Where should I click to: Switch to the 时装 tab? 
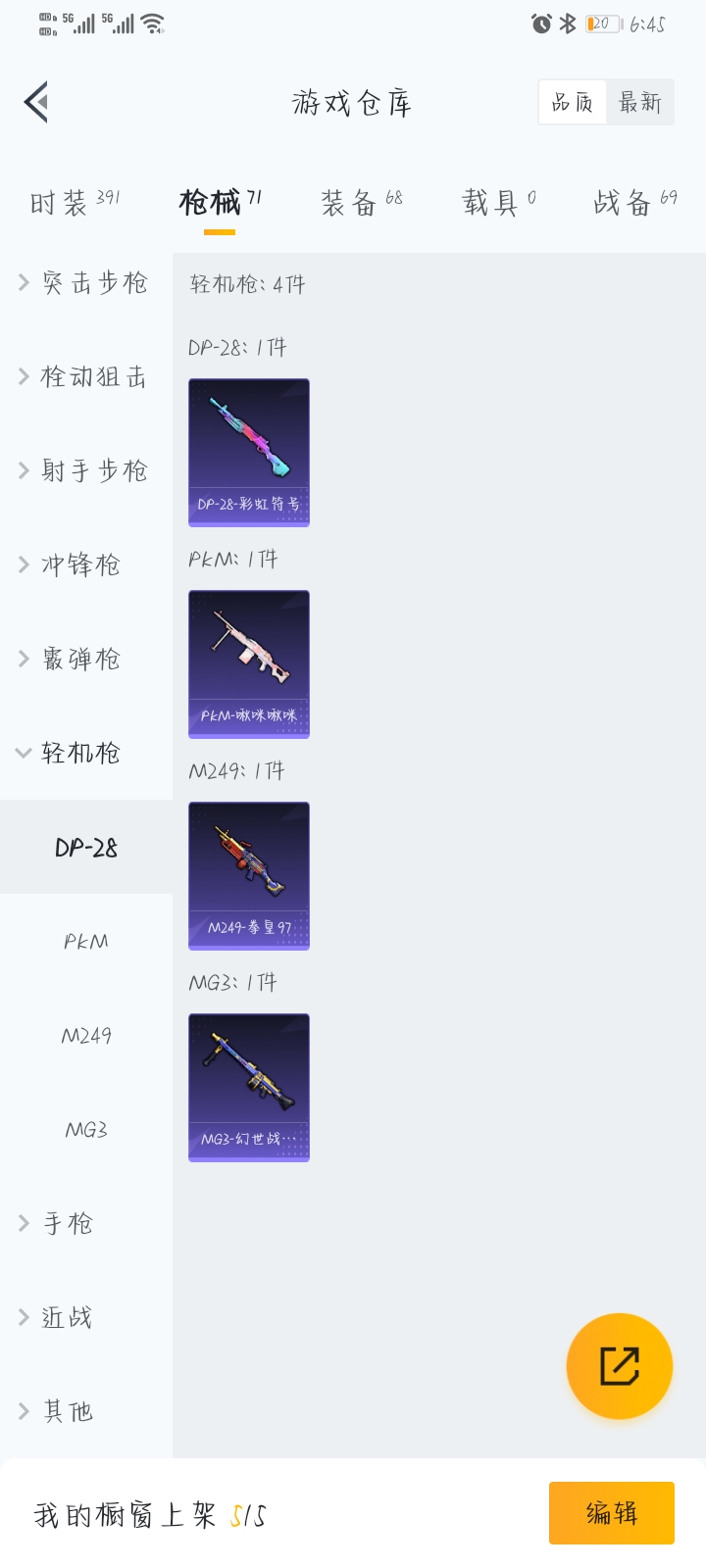74,203
